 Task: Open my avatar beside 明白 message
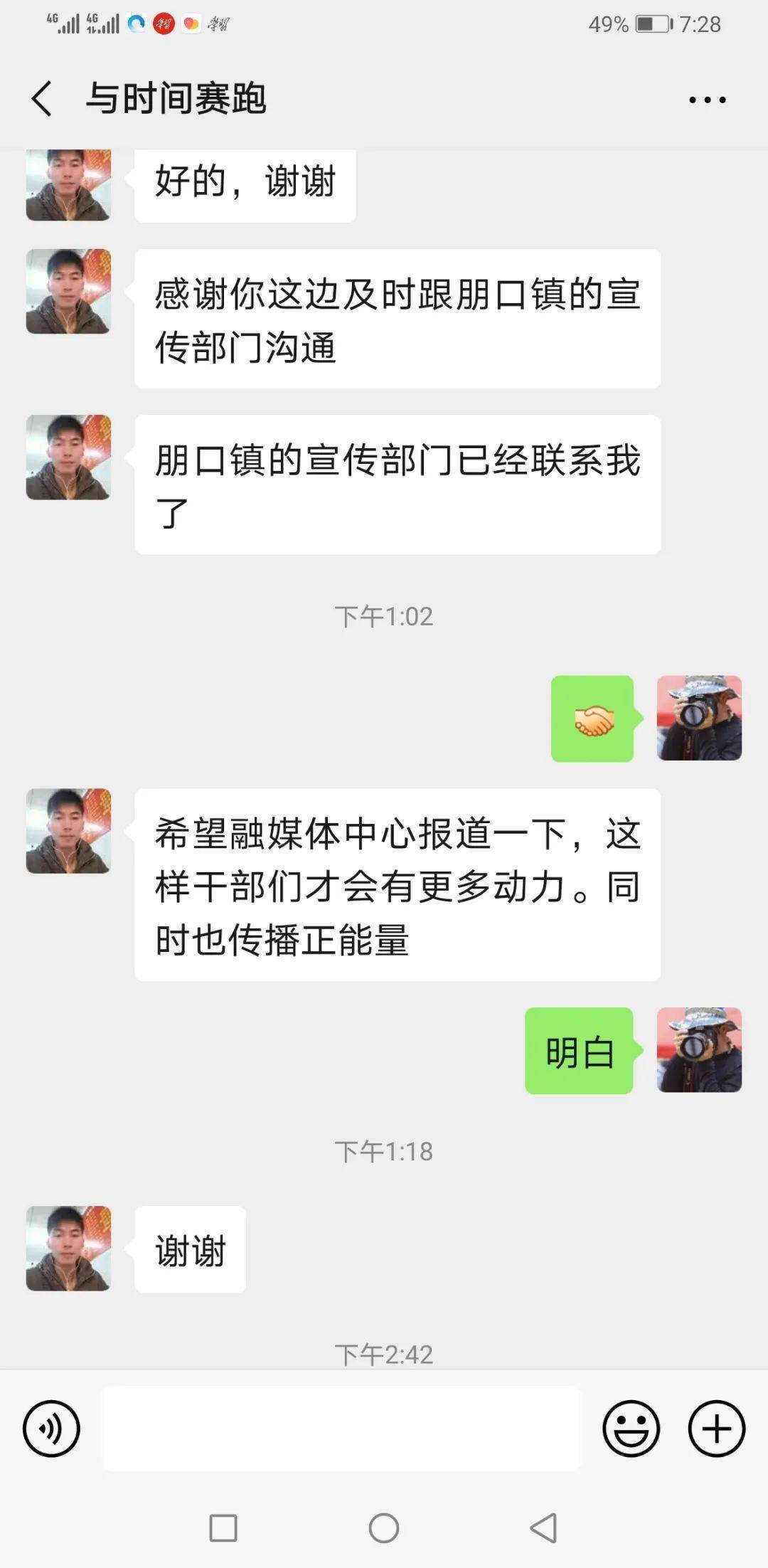(x=699, y=1050)
